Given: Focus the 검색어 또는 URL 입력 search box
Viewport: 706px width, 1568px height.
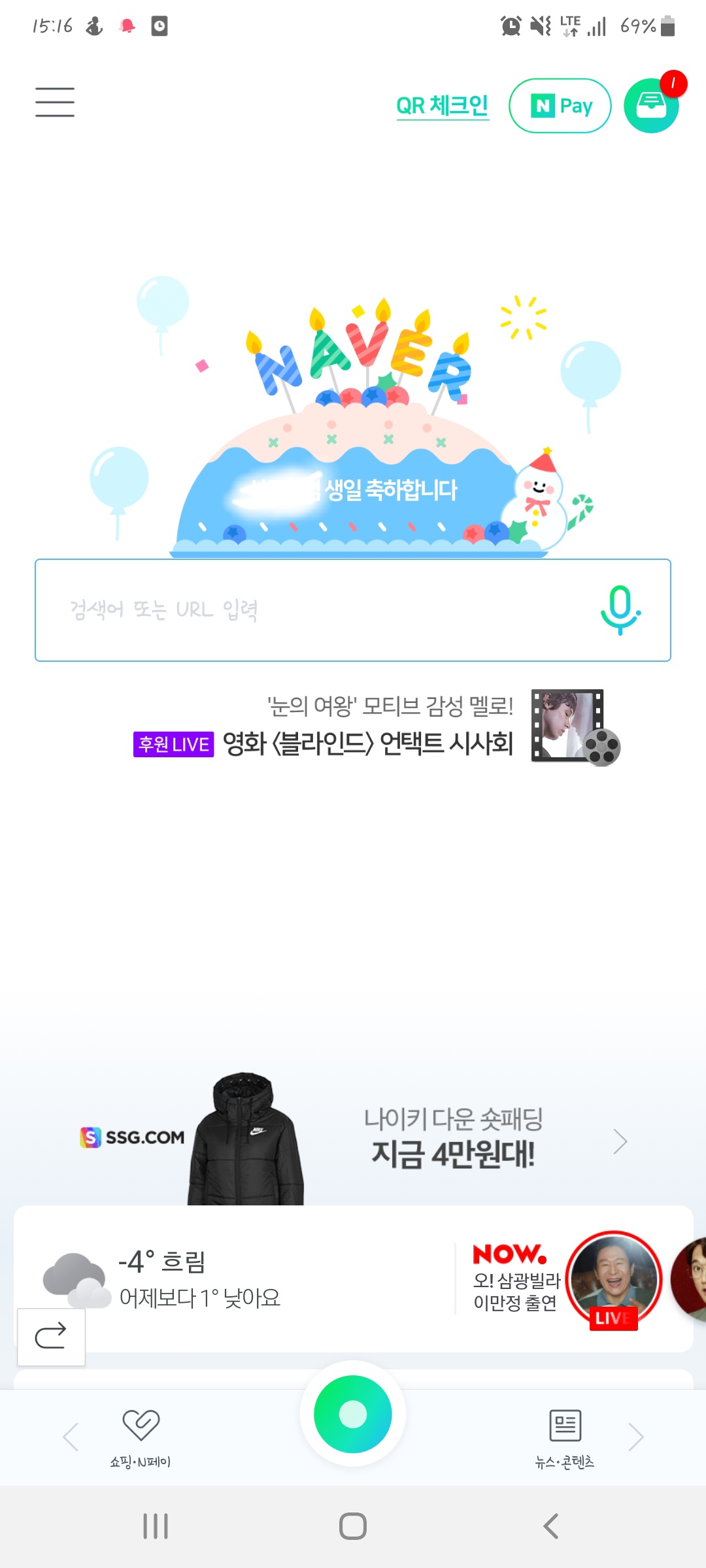Looking at the screenshot, I should 314,610.
